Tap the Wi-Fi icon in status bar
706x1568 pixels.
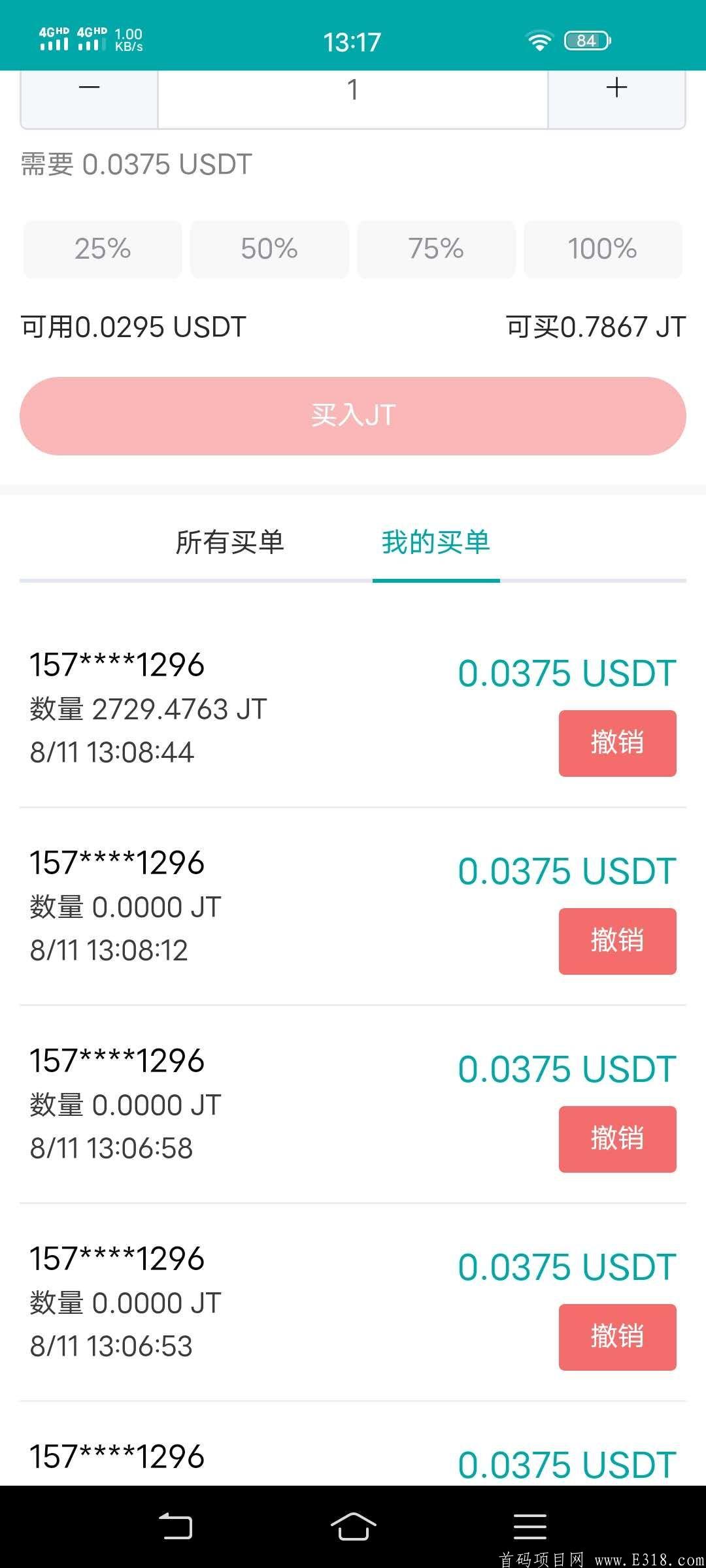[x=537, y=41]
